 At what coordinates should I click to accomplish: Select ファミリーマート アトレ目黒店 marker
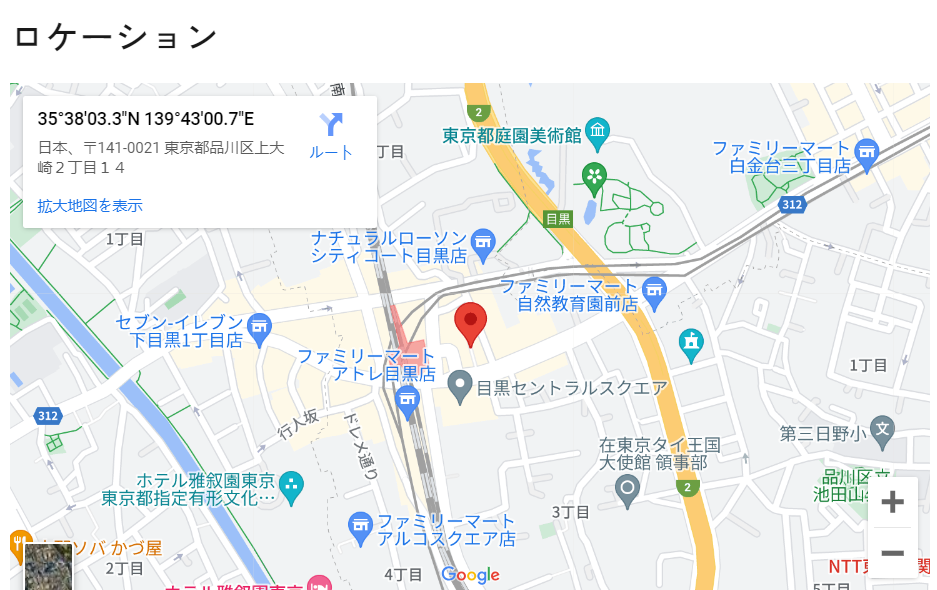[x=407, y=403]
